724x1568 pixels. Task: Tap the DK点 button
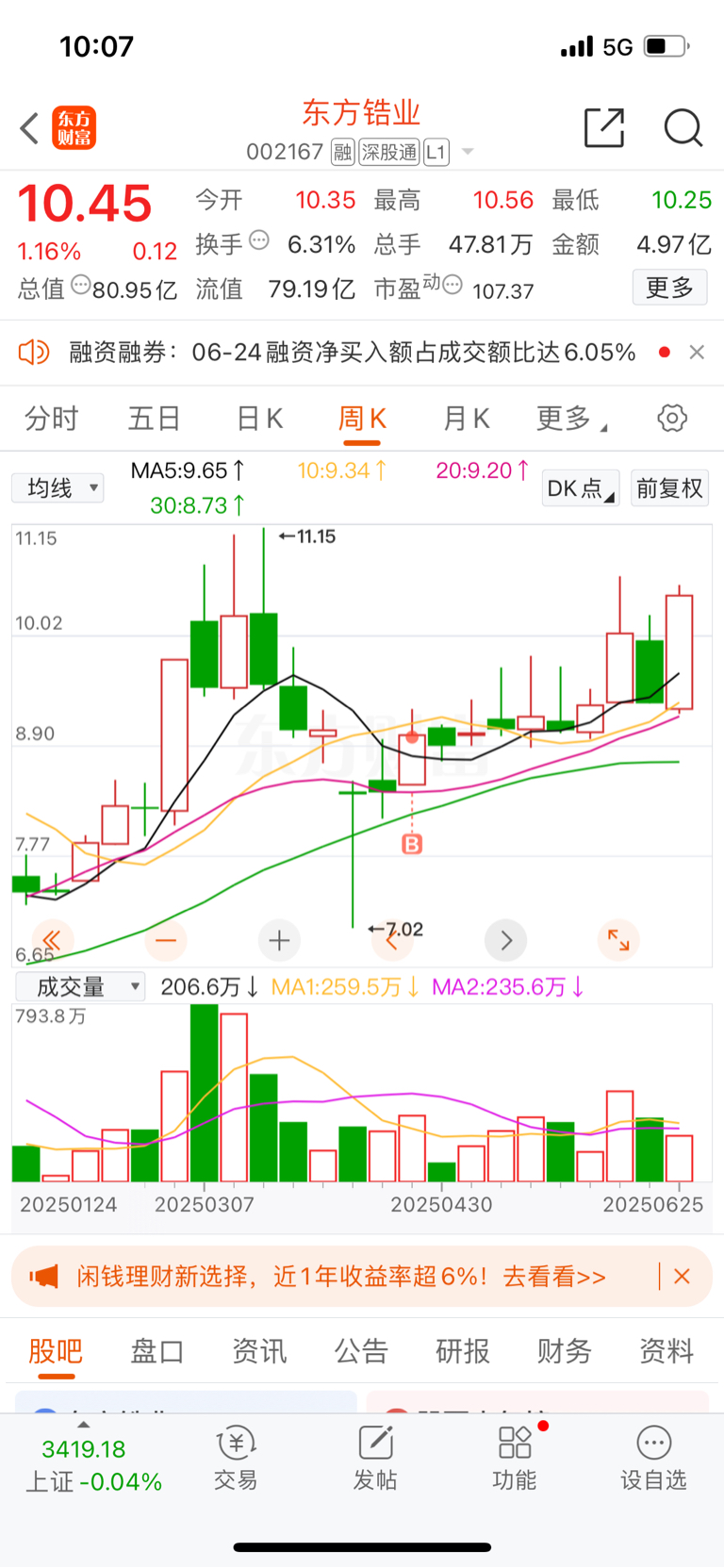coord(580,488)
